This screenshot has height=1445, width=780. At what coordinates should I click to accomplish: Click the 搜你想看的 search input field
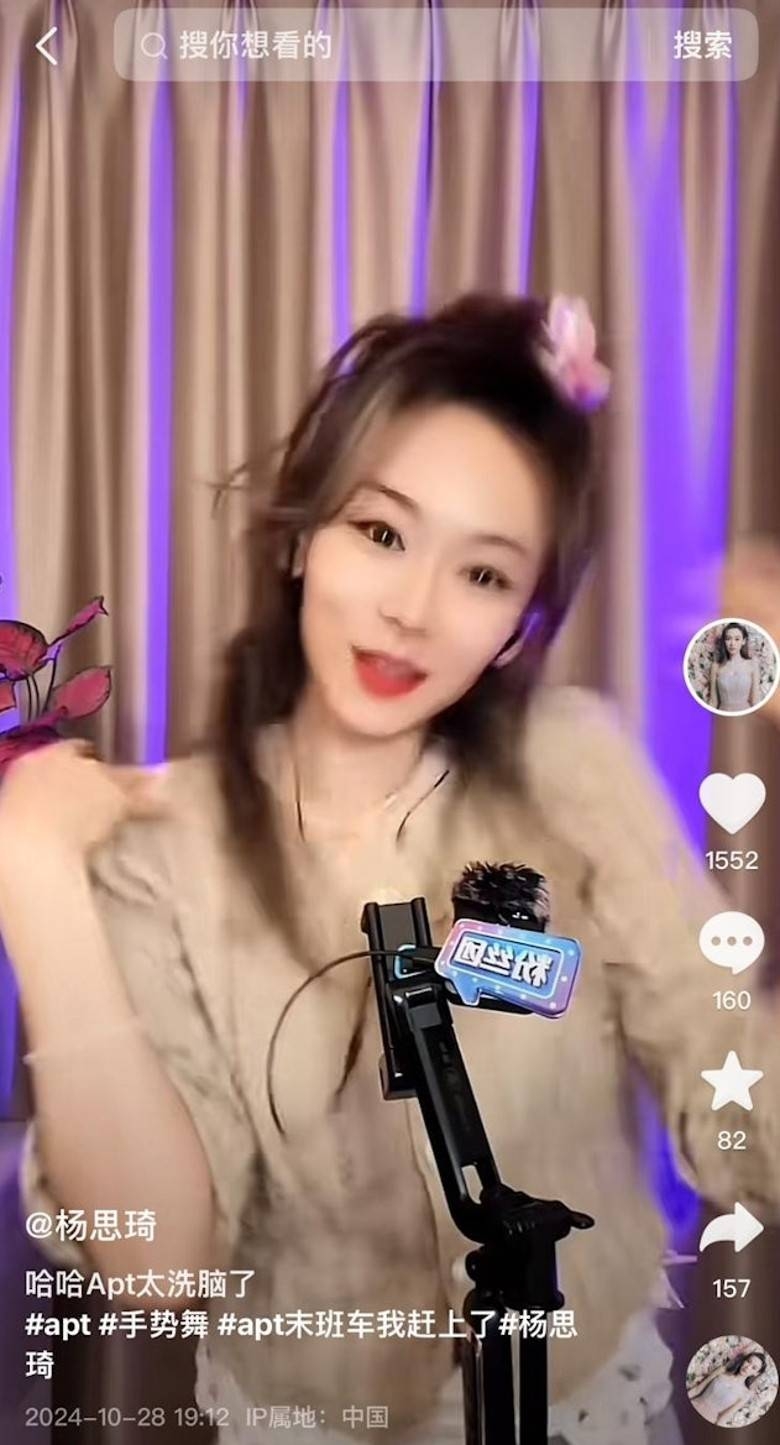click(x=300, y=44)
